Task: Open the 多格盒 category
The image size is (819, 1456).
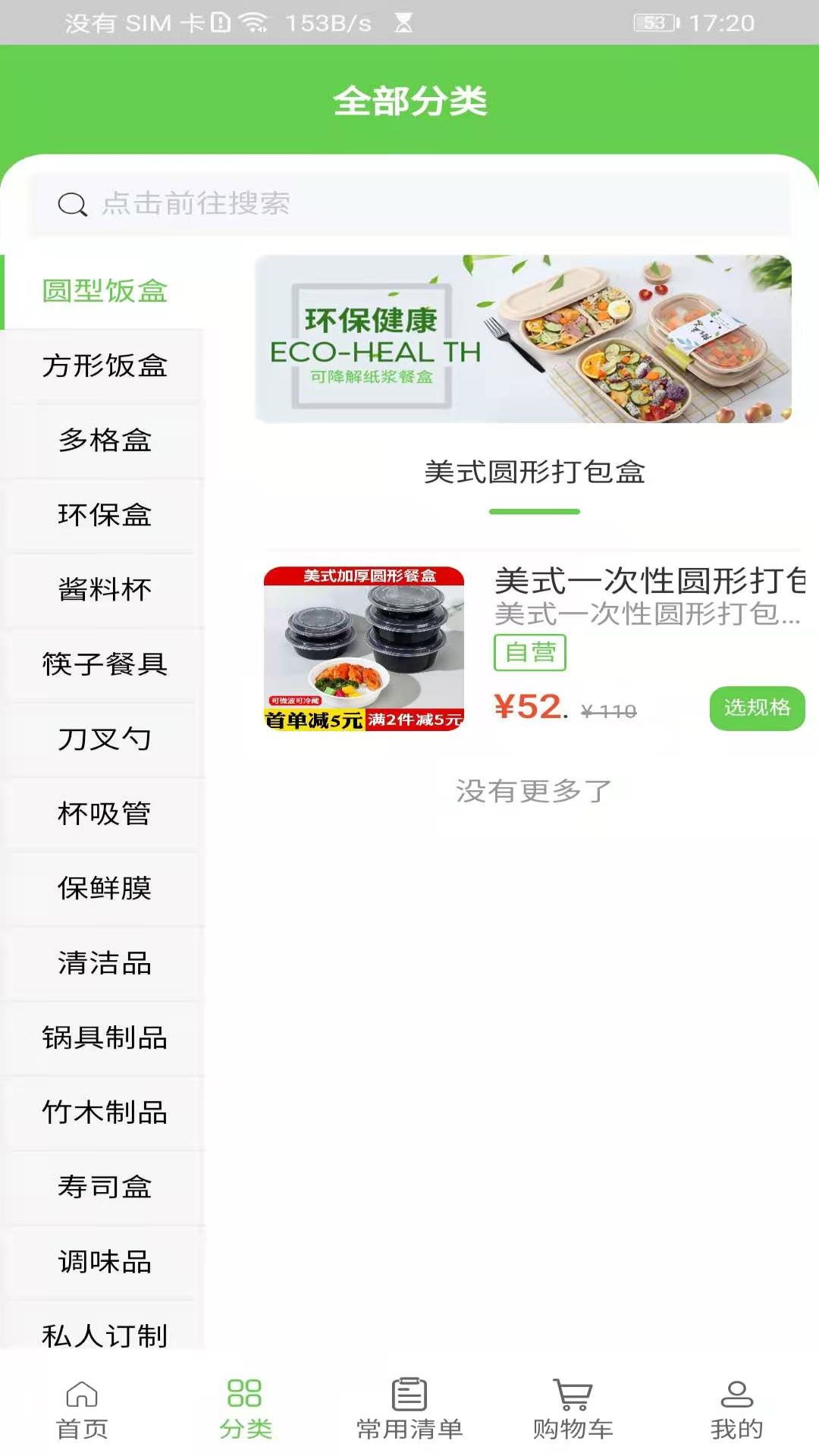Action: pyautogui.click(x=105, y=441)
